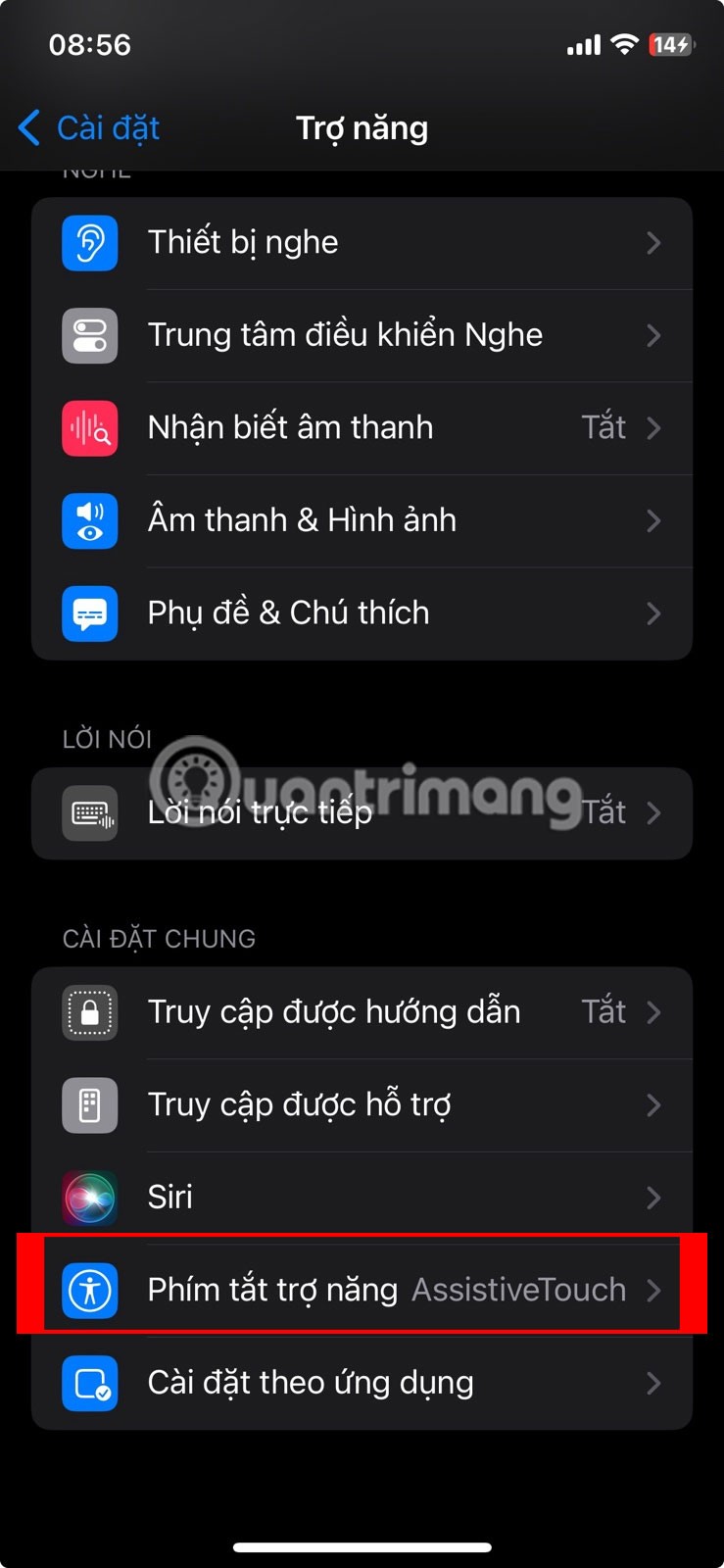Open Phím tắt trợ năng
The width and height of the screenshot is (724, 1568).
click(x=362, y=1290)
